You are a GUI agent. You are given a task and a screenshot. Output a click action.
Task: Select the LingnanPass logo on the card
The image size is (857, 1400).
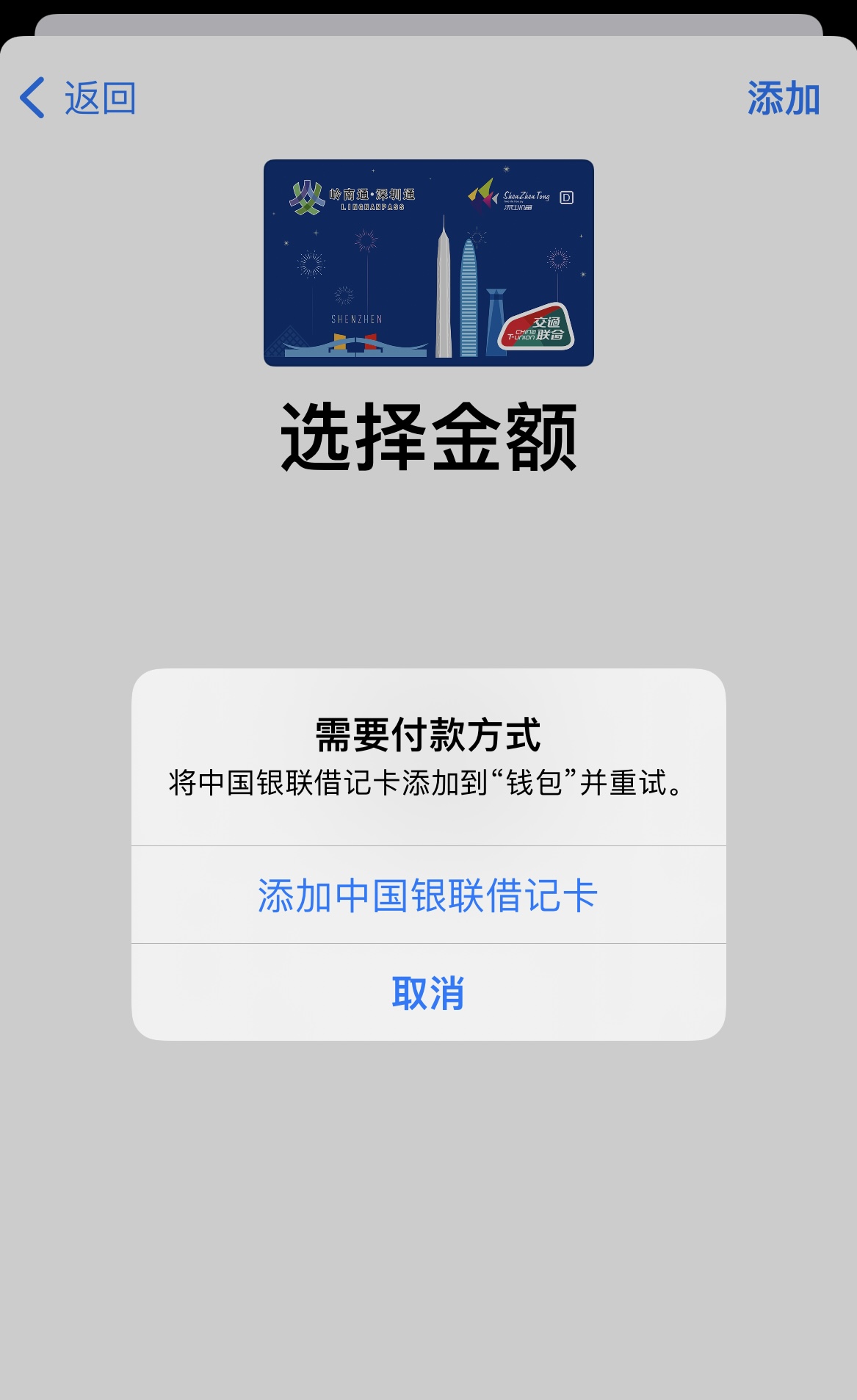pos(305,195)
